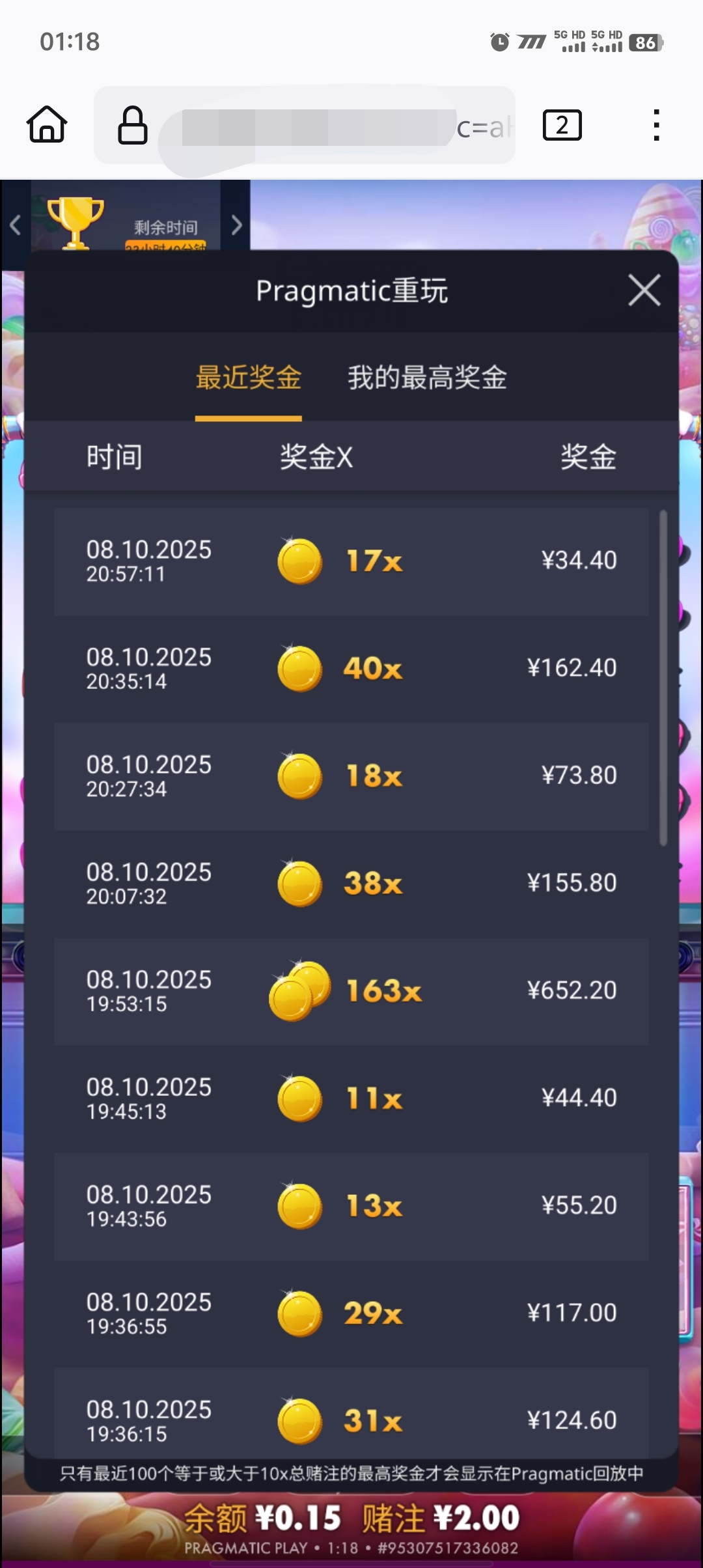The height and width of the screenshot is (1568, 703).
Task: Open the browser home page
Action: coord(47,124)
